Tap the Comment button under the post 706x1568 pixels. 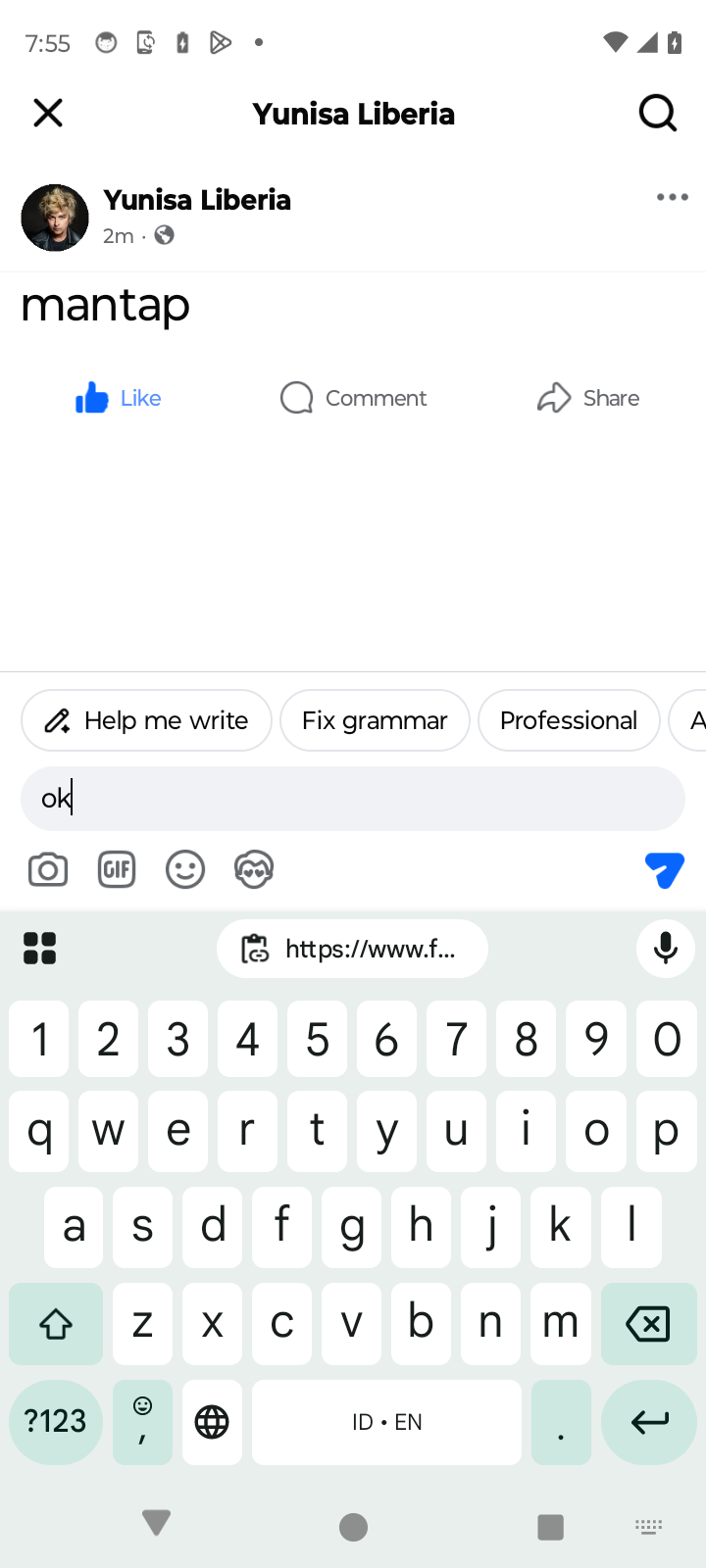click(x=353, y=398)
